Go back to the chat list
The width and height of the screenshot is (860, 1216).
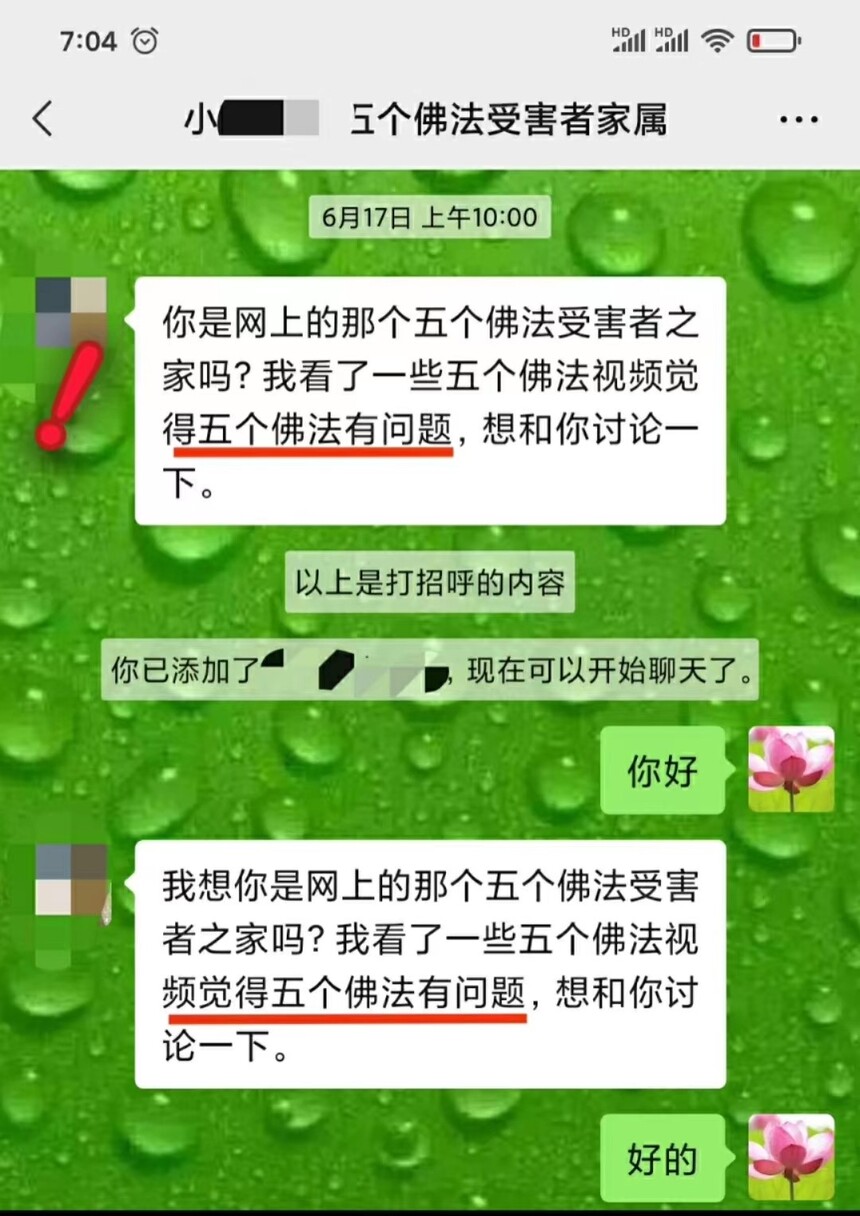(43, 120)
